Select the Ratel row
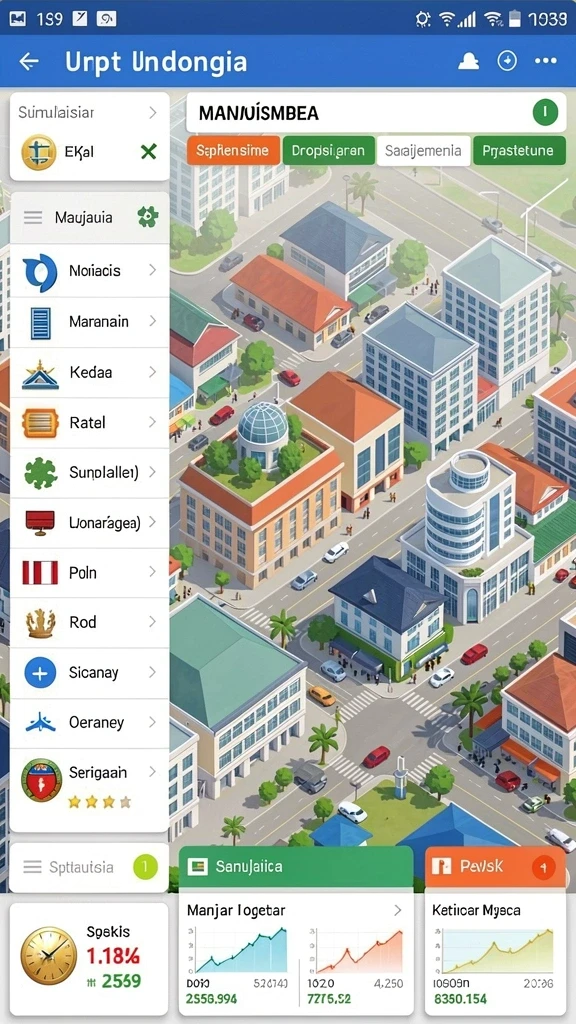 click(x=89, y=423)
